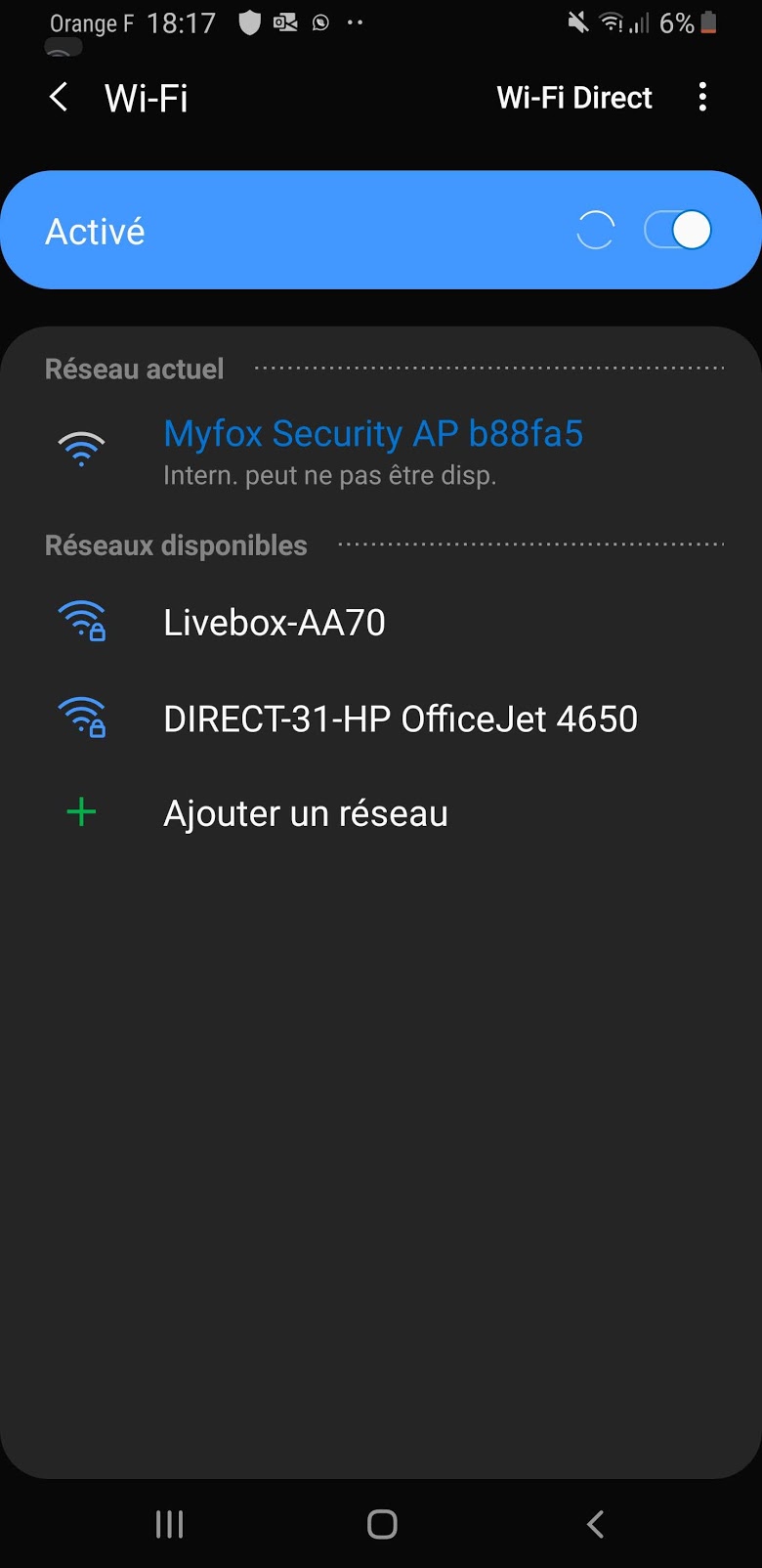Go to the home screen
This screenshot has width=762, height=1568.
[x=382, y=1523]
